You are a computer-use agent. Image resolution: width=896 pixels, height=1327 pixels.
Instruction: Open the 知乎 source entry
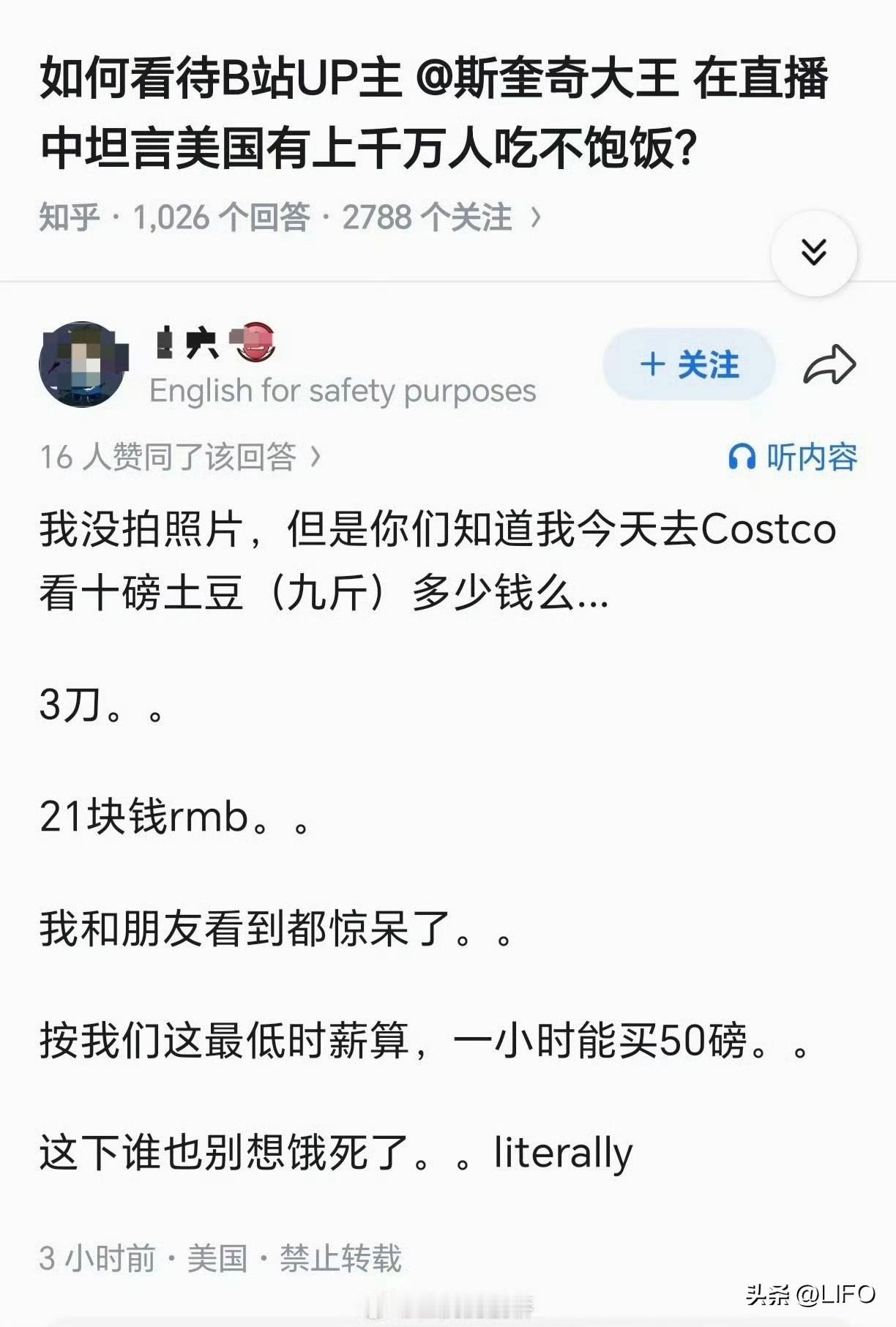click(71, 216)
